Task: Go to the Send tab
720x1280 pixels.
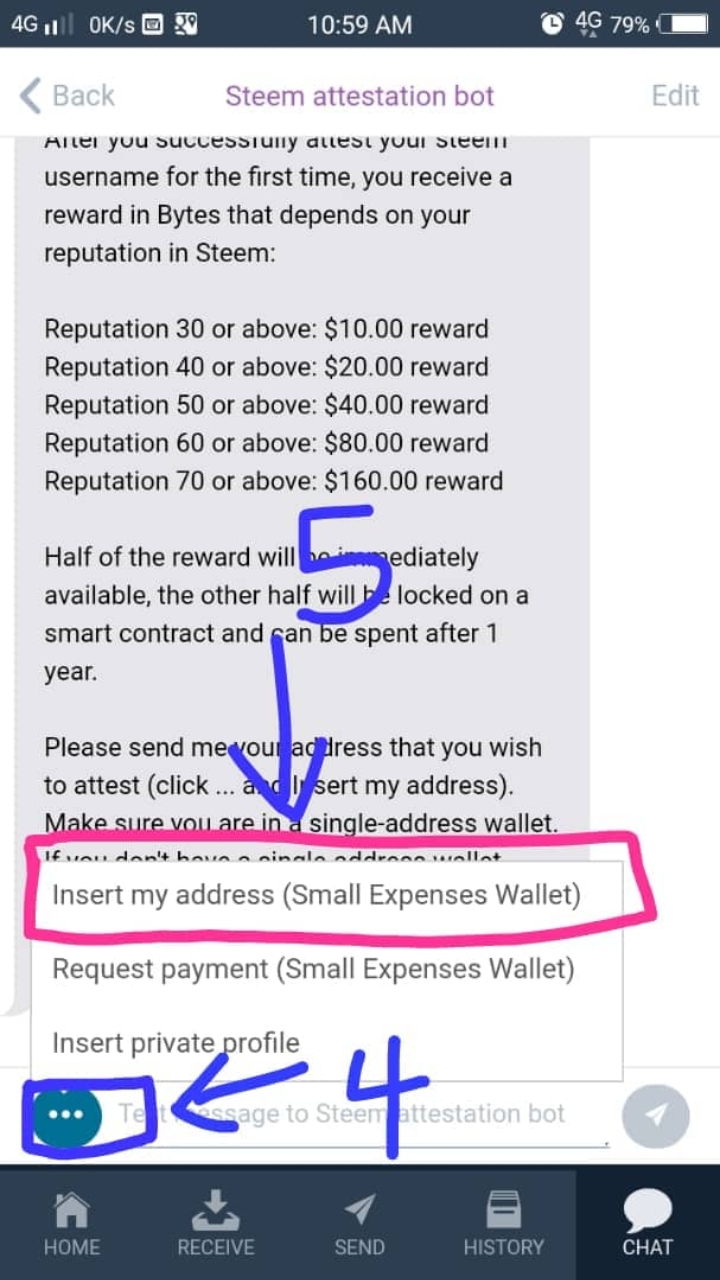Action: (359, 1223)
